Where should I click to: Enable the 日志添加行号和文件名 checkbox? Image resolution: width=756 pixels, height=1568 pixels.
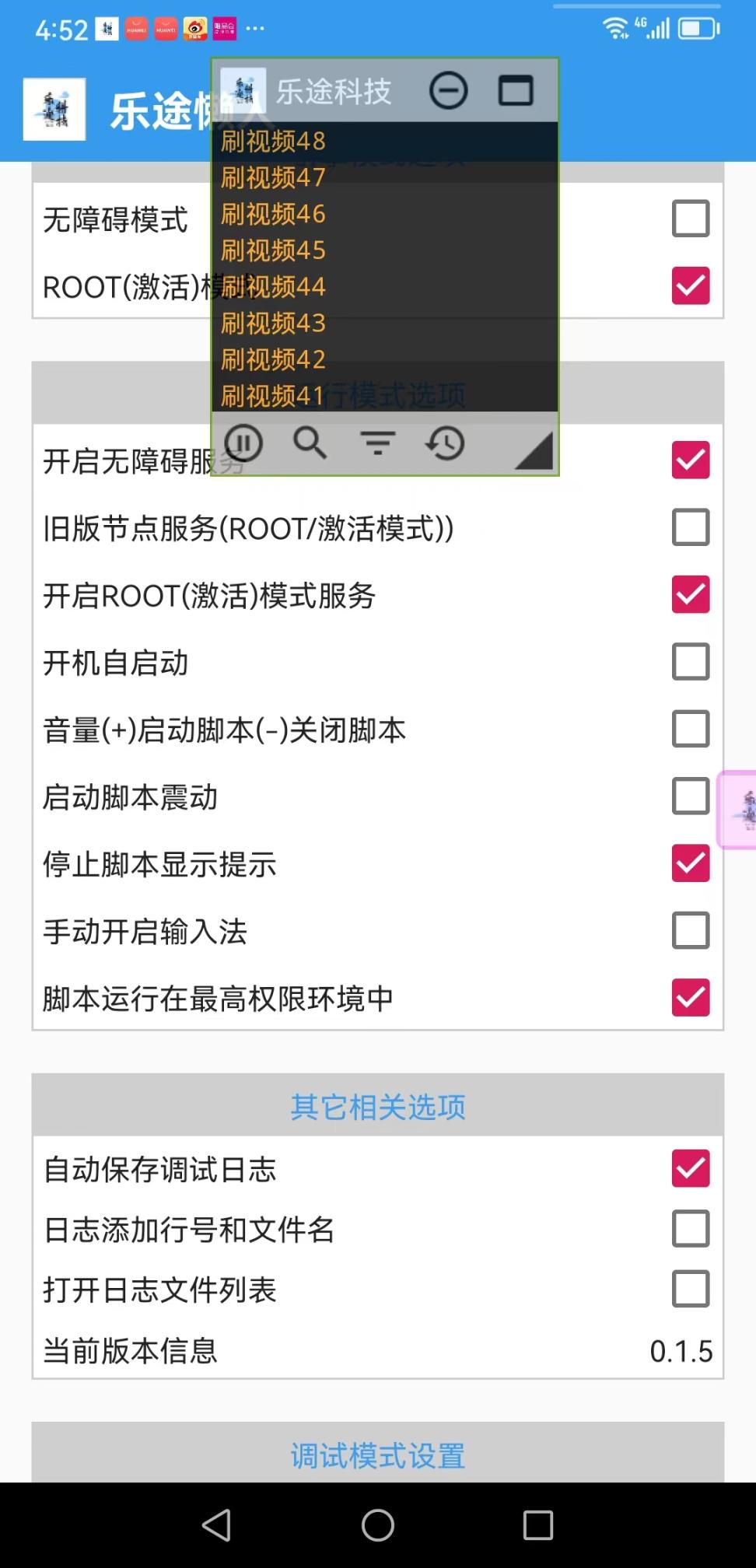tap(690, 1229)
